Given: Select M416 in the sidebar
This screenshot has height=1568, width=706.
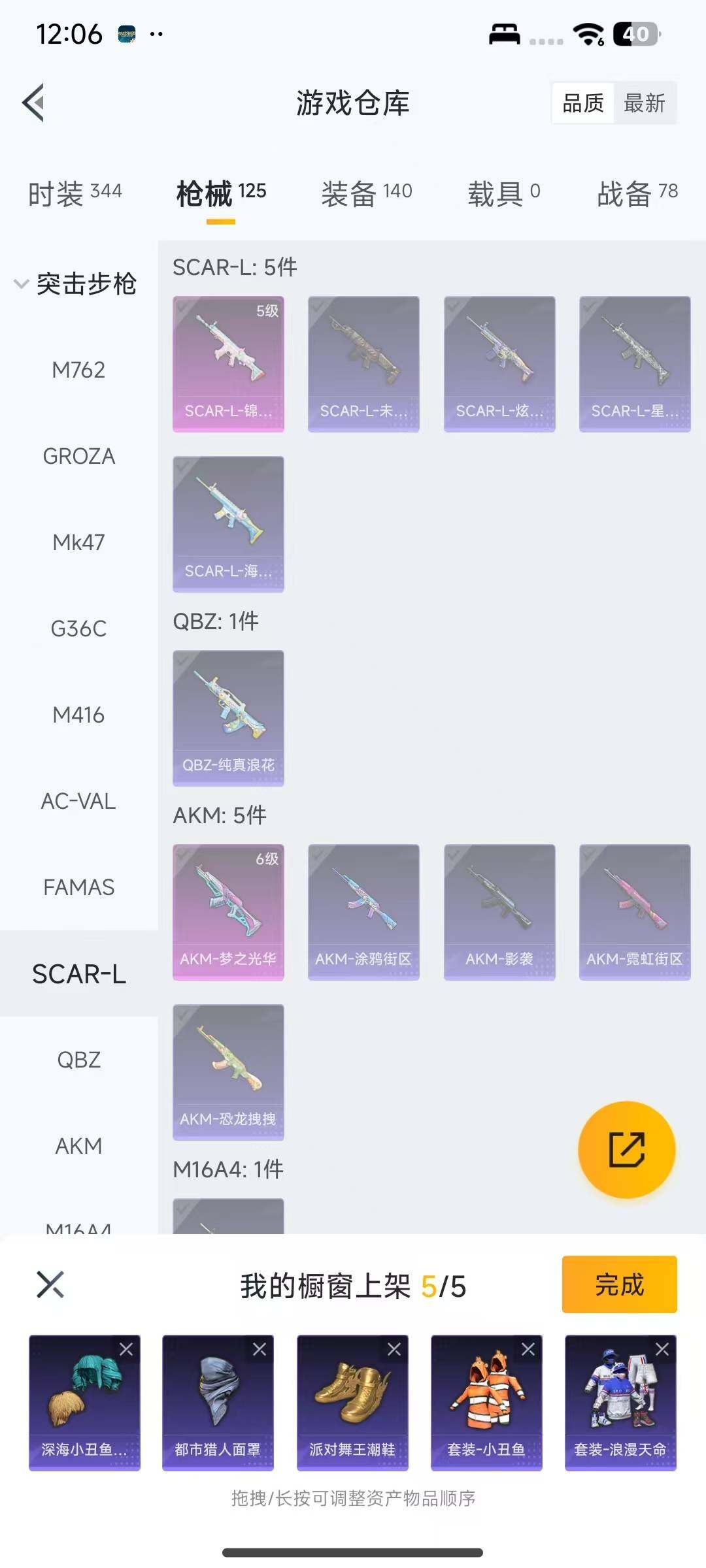Looking at the screenshot, I should (x=78, y=715).
